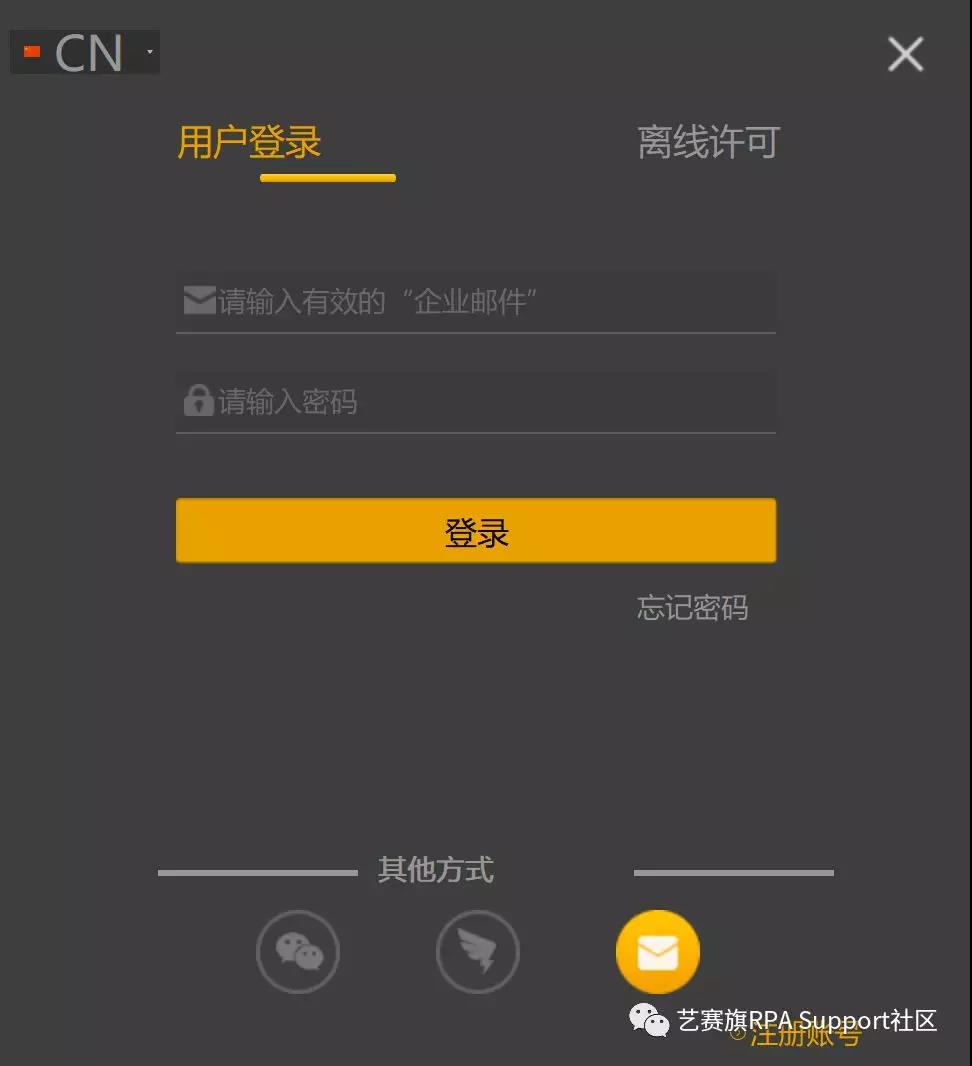The height and width of the screenshot is (1066, 972).
Task: Choose the email login icon
Action: point(657,952)
